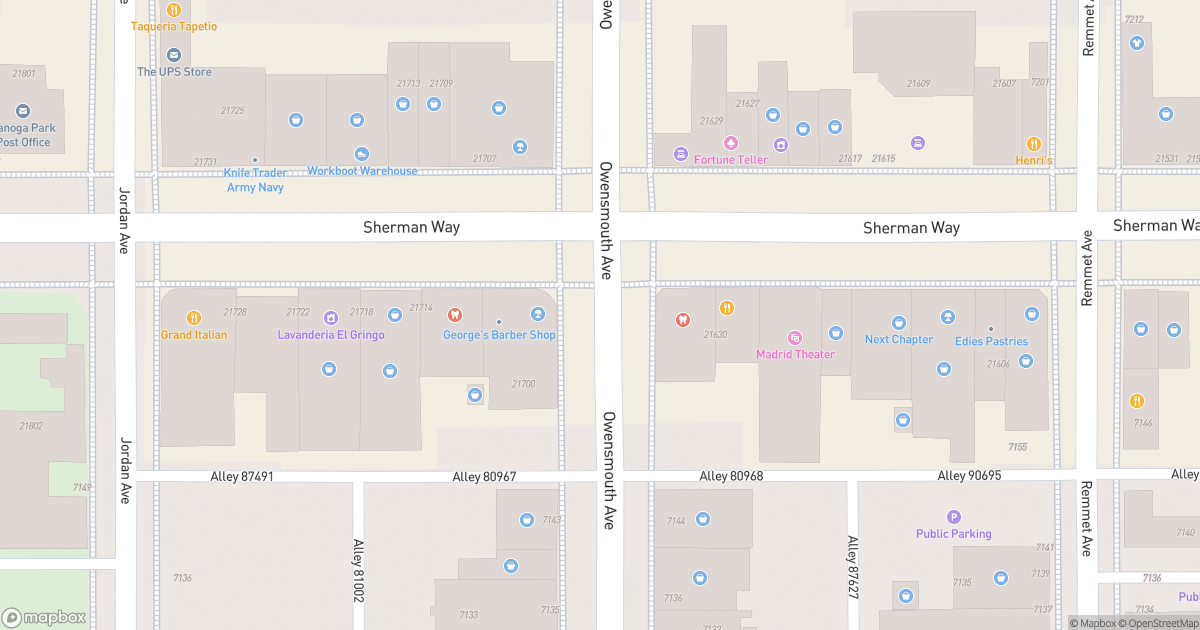Viewport: 1200px width, 630px height.
Task: Open the OpenStreetMap attribution link
Action: [x=1160, y=623]
